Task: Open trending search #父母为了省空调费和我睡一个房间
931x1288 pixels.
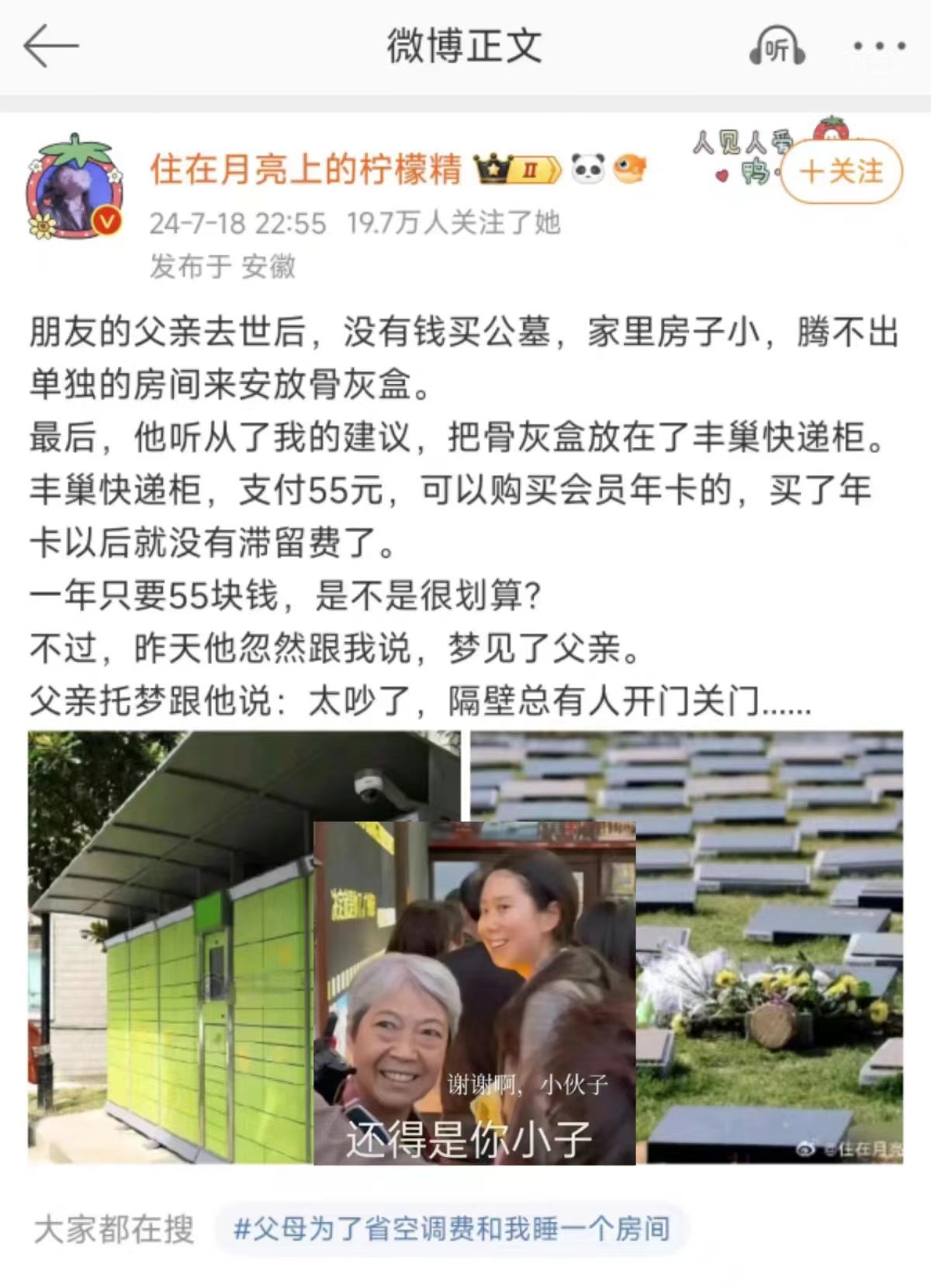Action: [452, 1228]
